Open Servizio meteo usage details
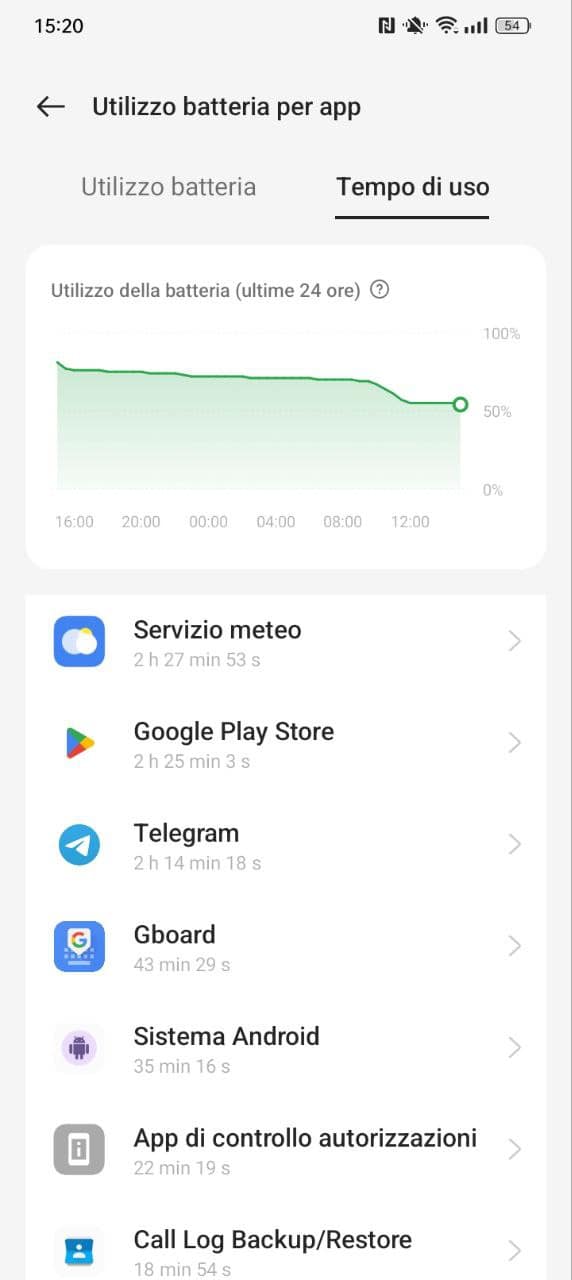Screen dimensions: 572x1280 (286, 642)
